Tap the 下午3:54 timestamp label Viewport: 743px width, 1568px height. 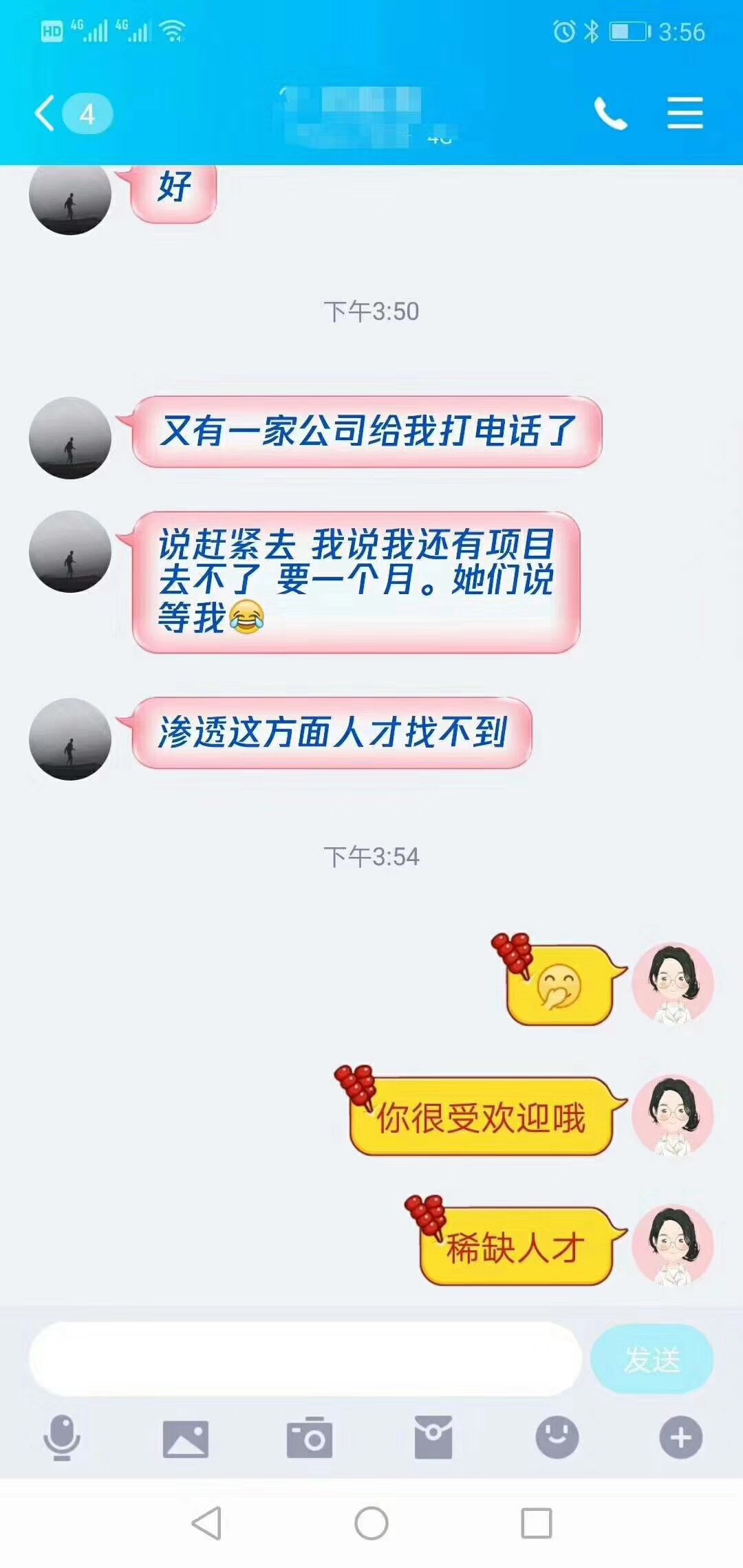pyautogui.click(x=371, y=856)
